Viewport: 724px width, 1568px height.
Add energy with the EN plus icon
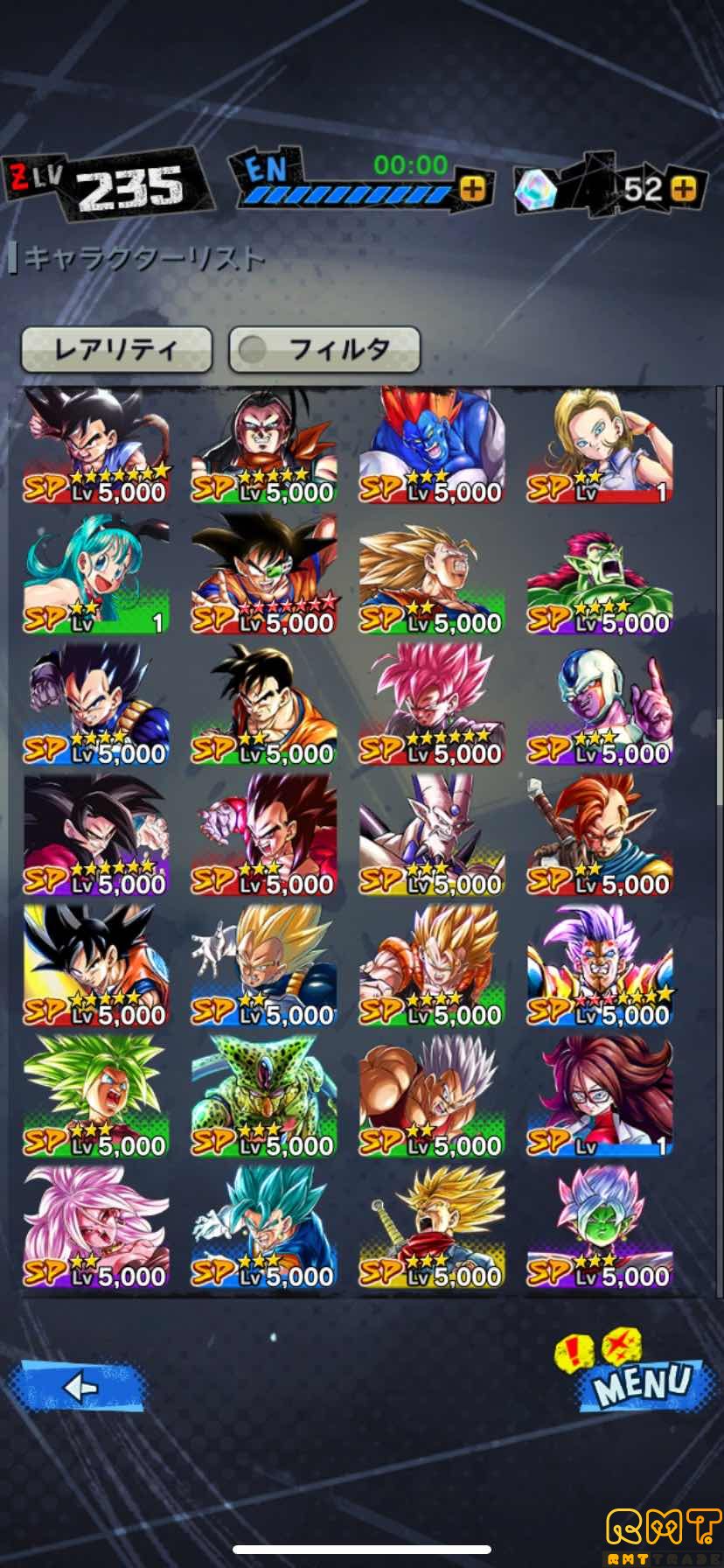[472, 189]
